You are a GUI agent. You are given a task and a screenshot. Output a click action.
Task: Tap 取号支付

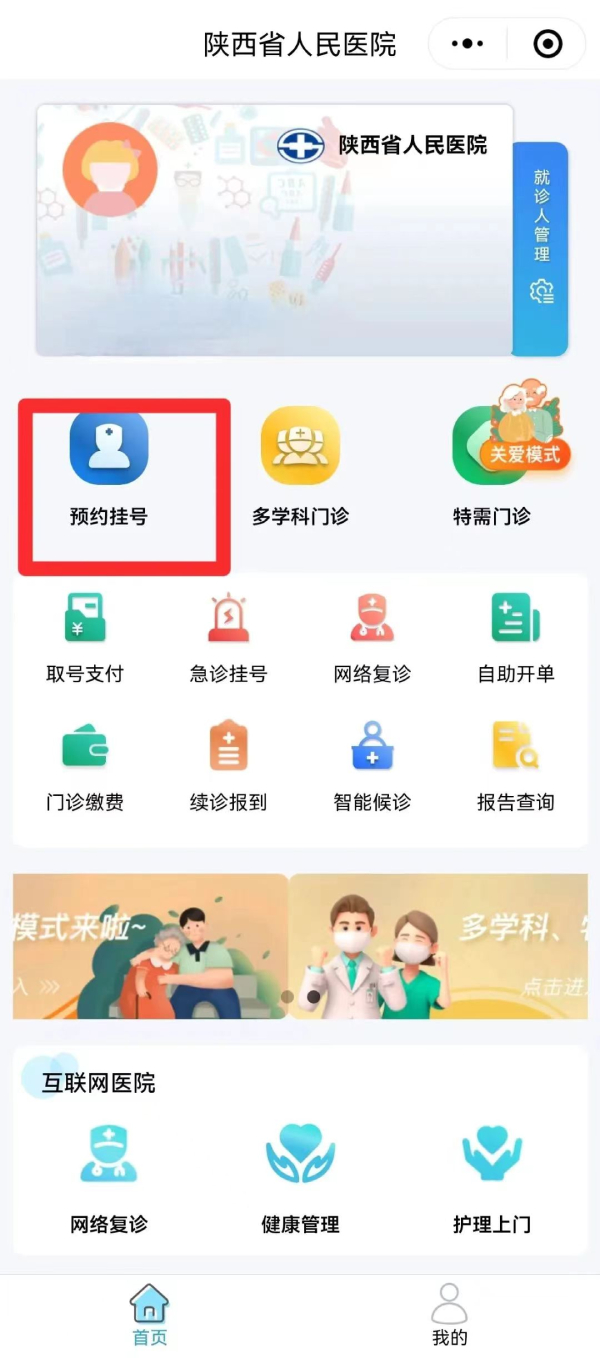pyautogui.click(x=85, y=636)
